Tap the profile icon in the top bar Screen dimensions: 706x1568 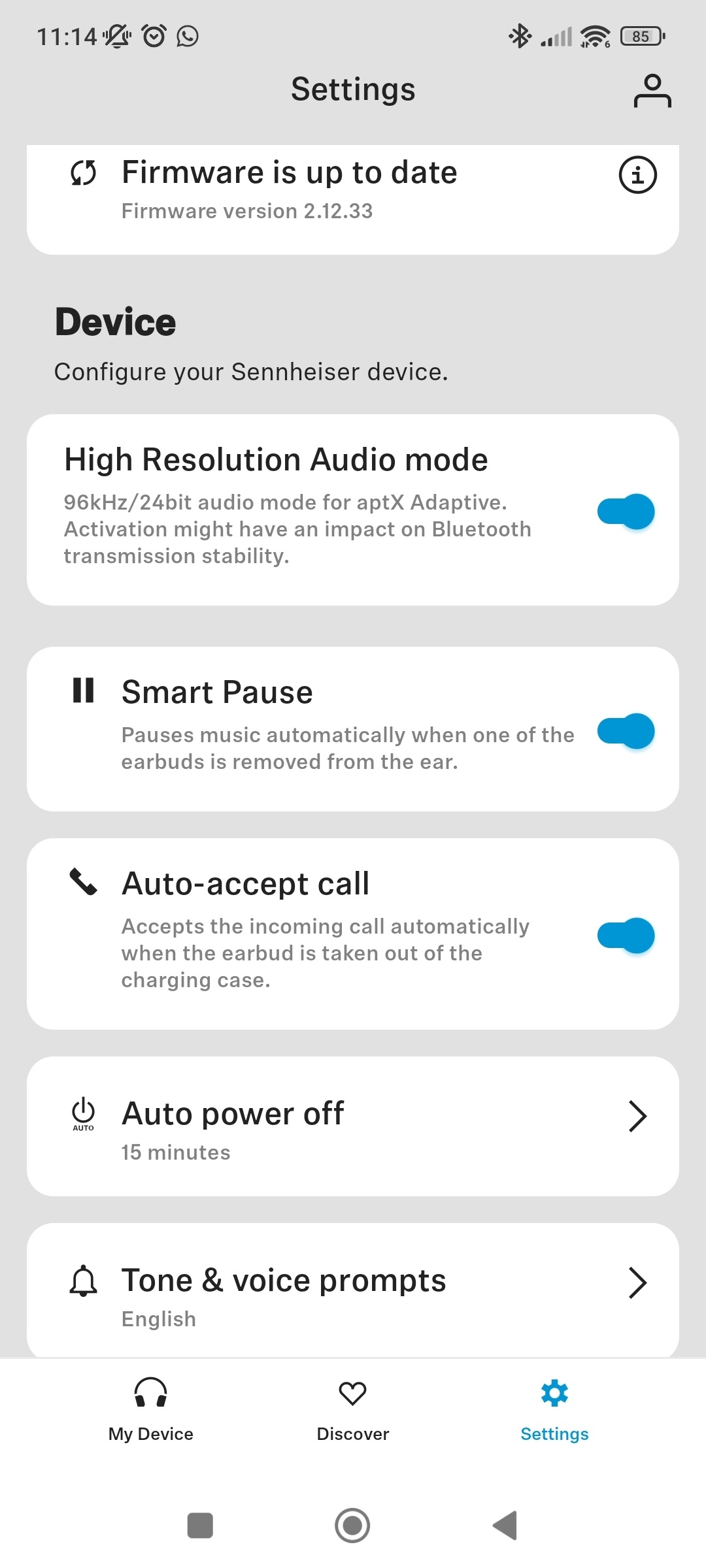coord(651,90)
